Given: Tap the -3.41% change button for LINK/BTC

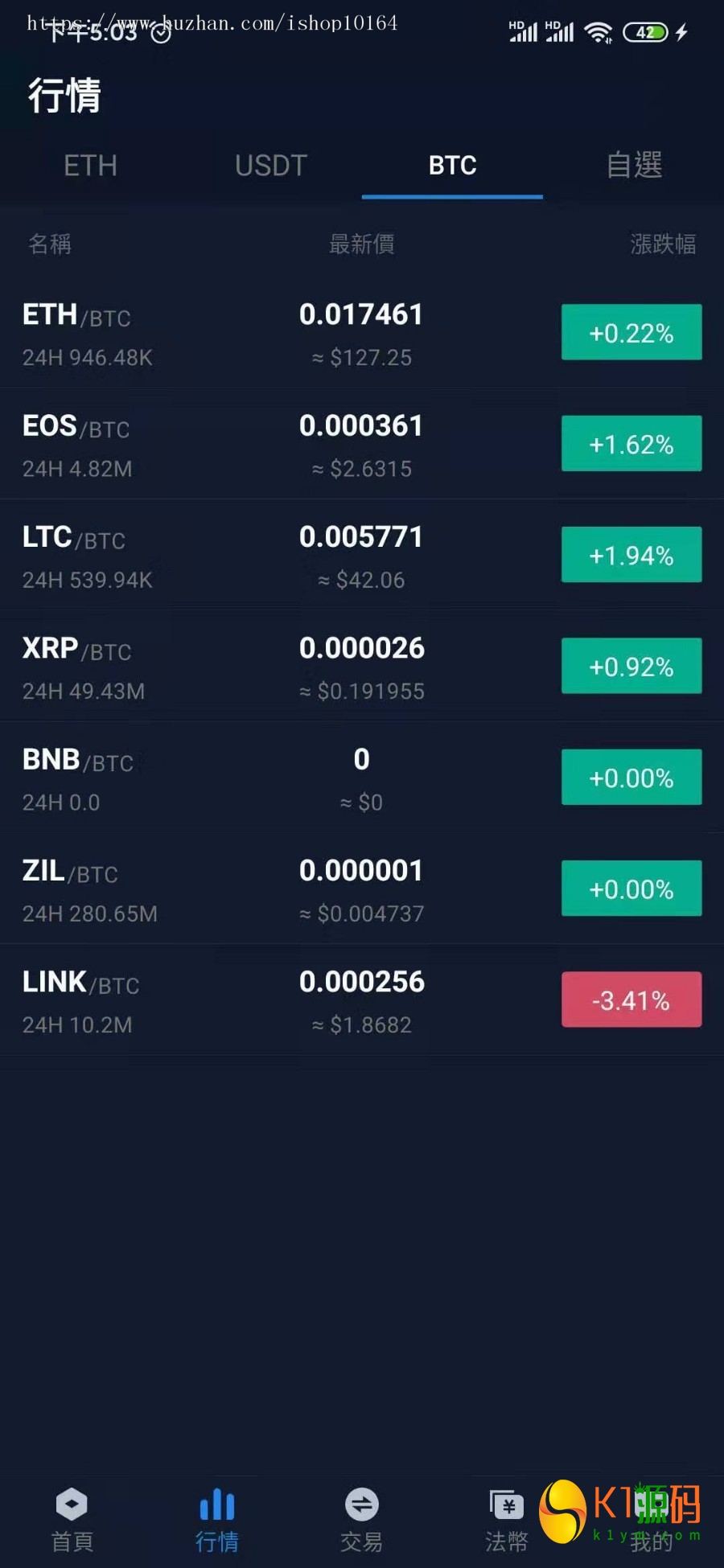Looking at the screenshot, I should click(631, 999).
